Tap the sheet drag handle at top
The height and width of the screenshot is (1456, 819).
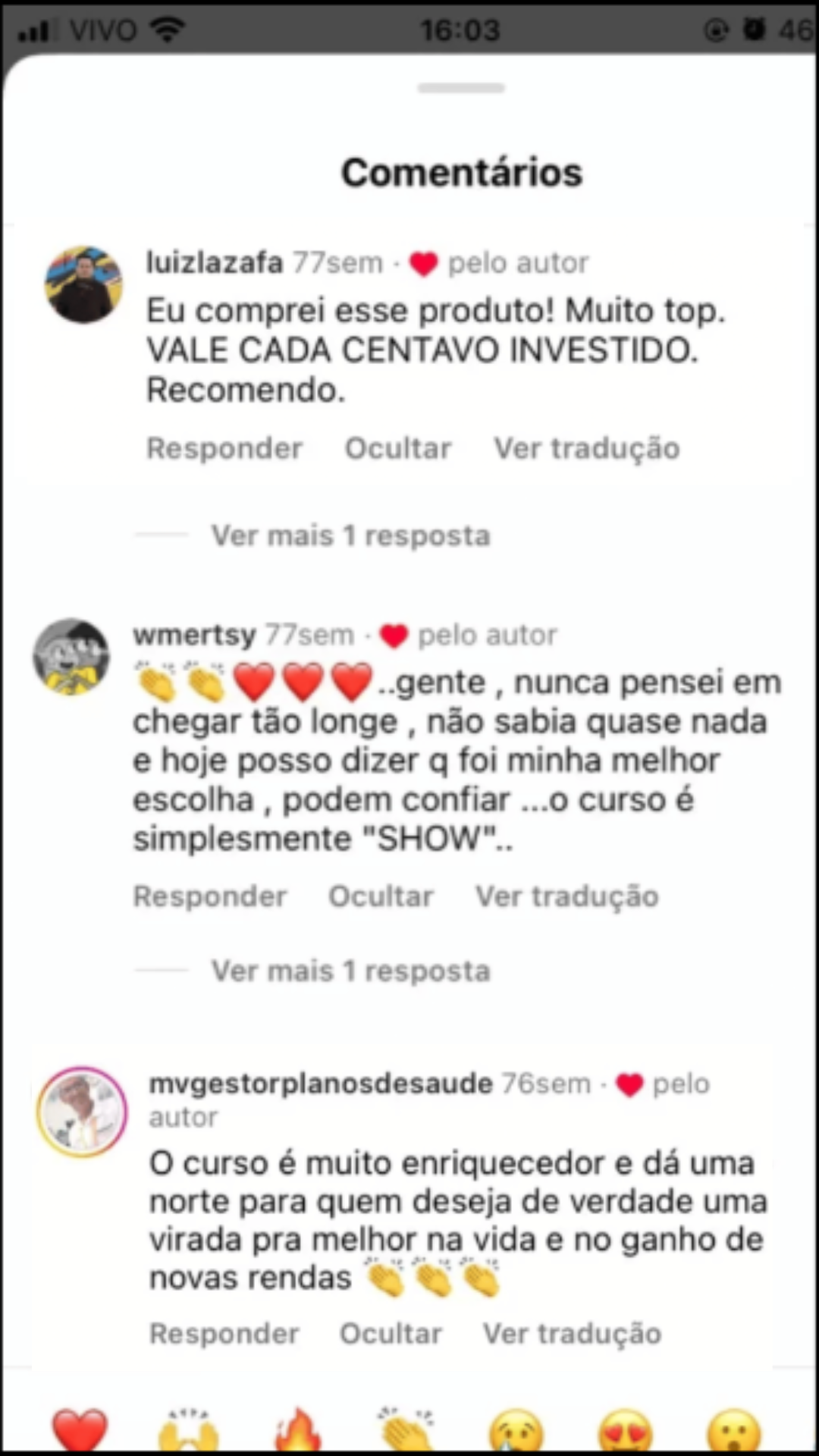click(x=461, y=88)
